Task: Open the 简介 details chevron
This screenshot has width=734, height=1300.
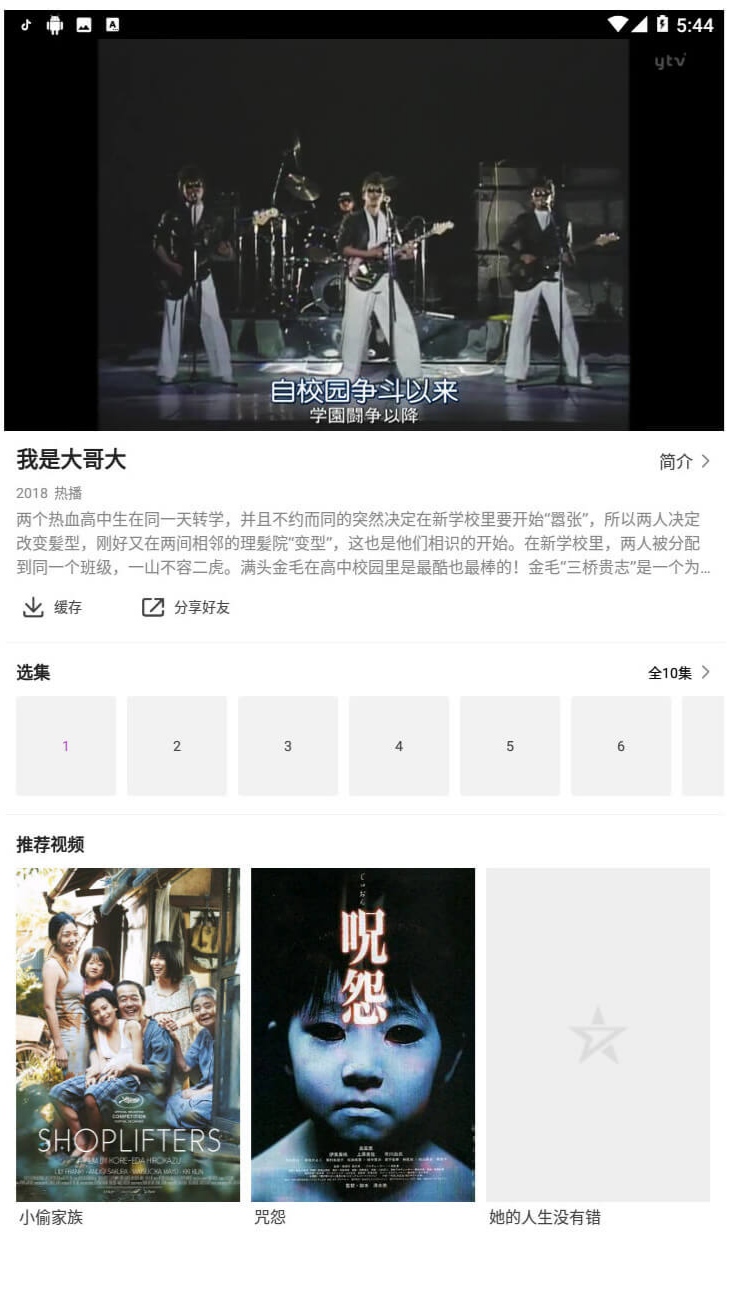Action: point(685,461)
